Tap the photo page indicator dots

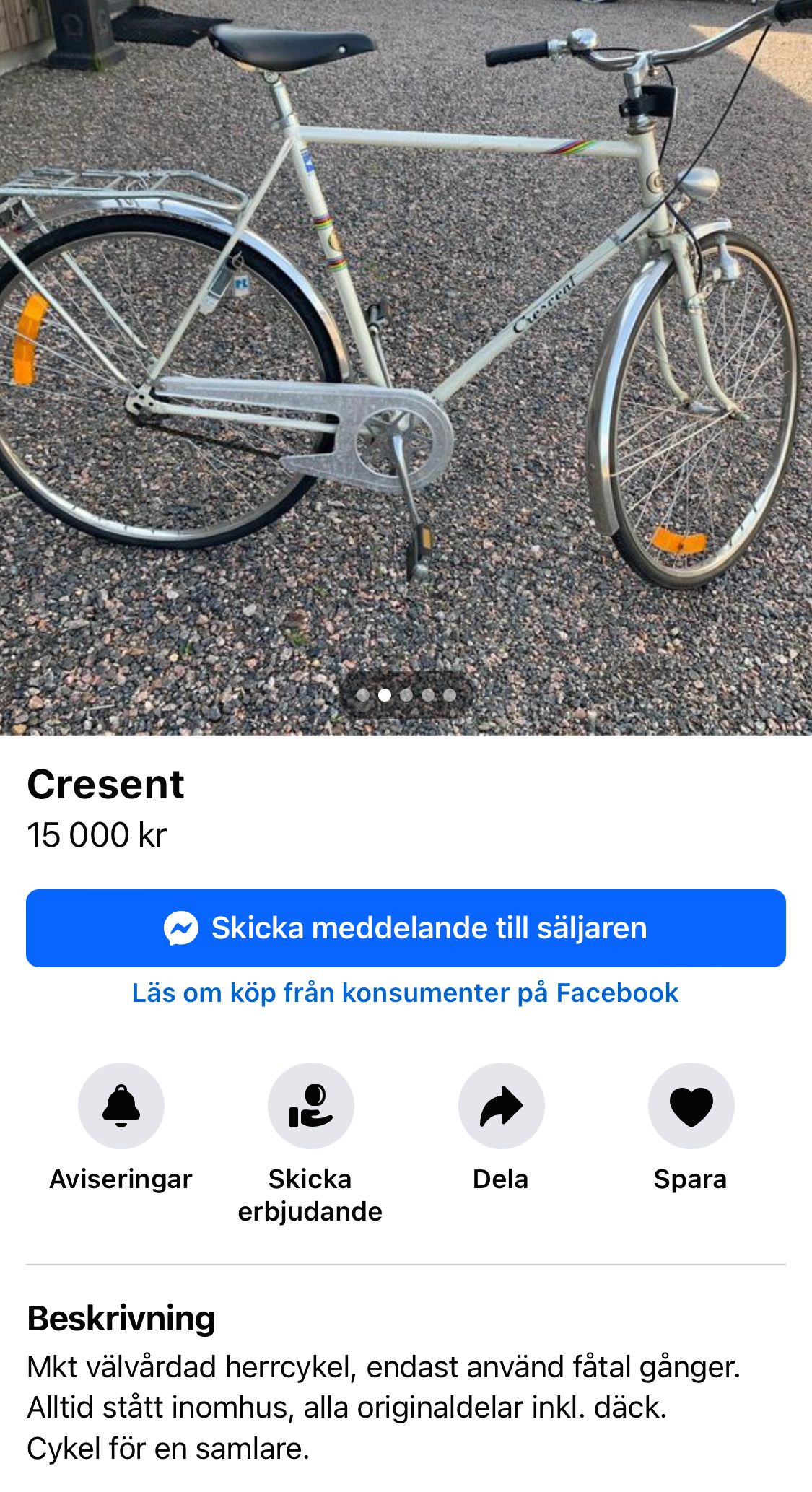pos(406,695)
